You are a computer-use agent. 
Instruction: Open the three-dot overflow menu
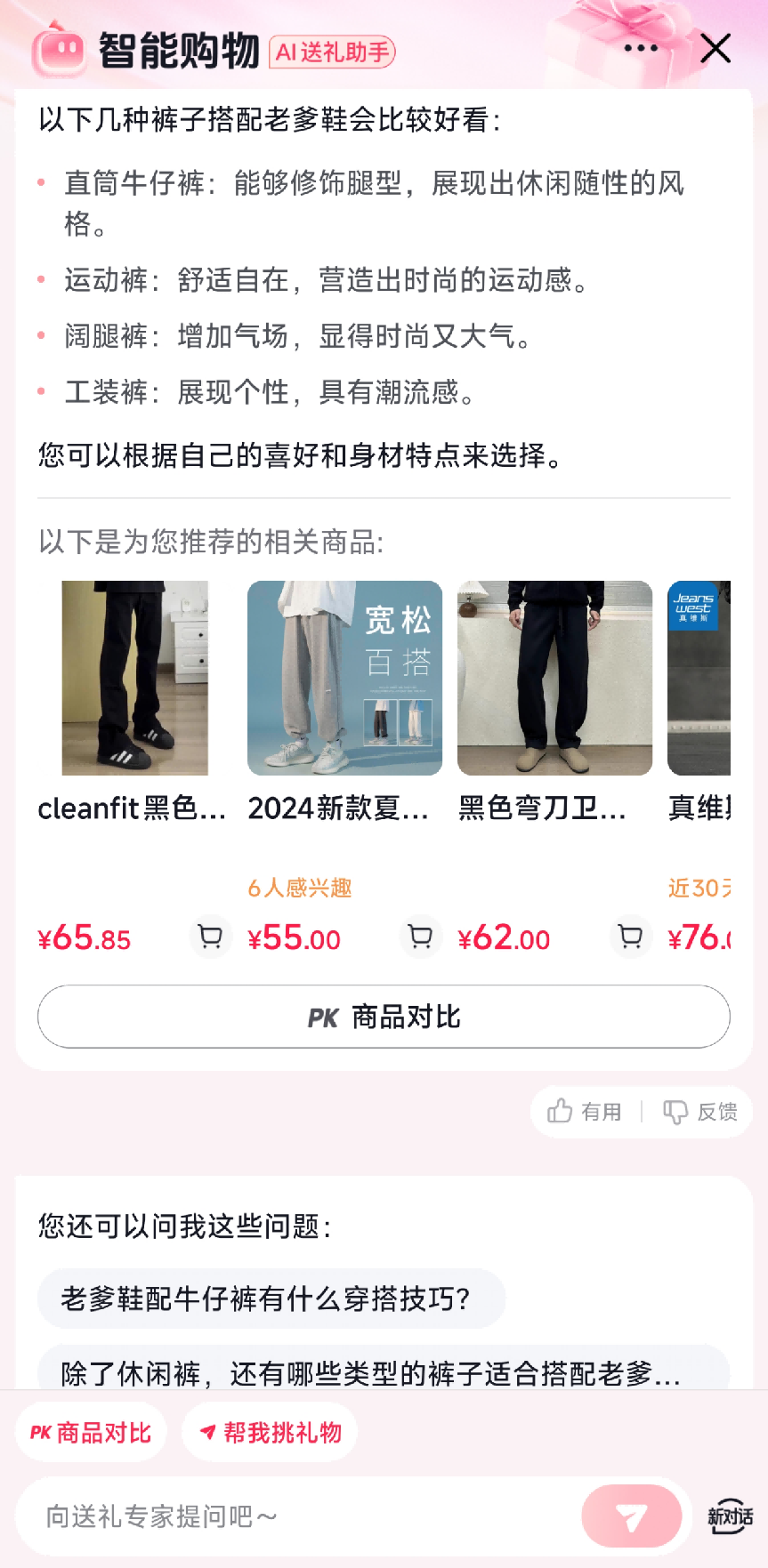(x=641, y=49)
